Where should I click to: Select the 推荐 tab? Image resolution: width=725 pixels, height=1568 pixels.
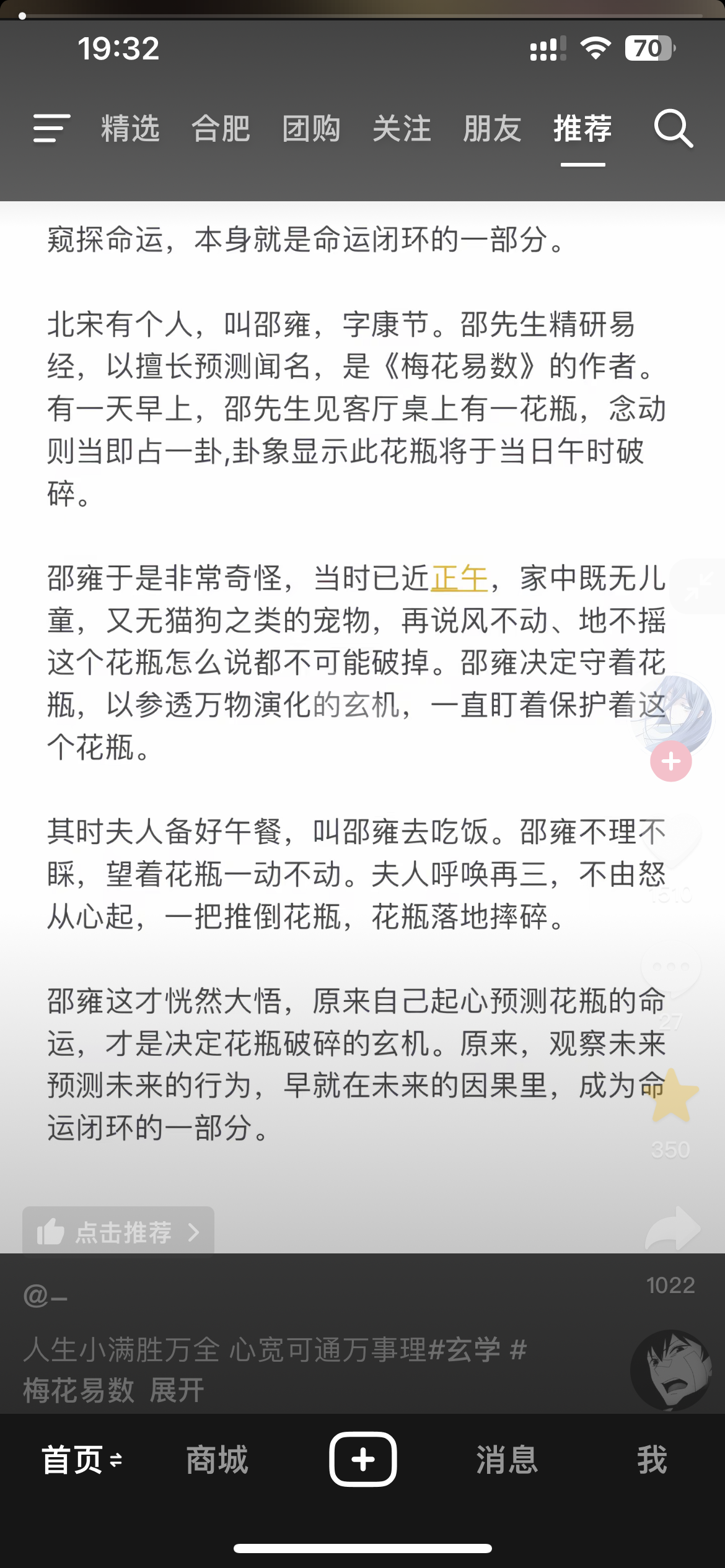click(582, 129)
